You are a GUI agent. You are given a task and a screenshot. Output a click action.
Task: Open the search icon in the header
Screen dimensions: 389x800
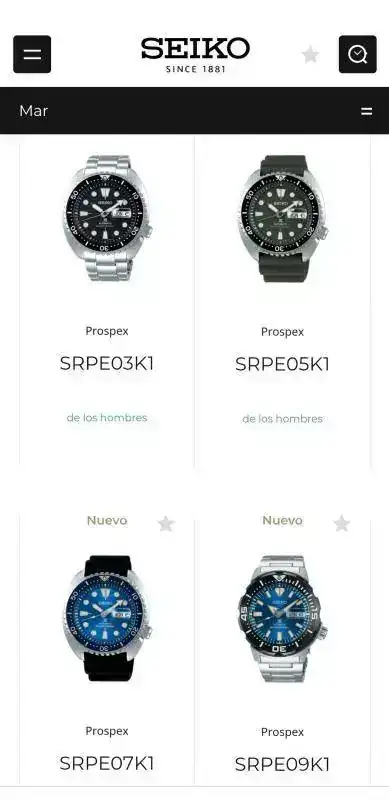(x=357, y=54)
